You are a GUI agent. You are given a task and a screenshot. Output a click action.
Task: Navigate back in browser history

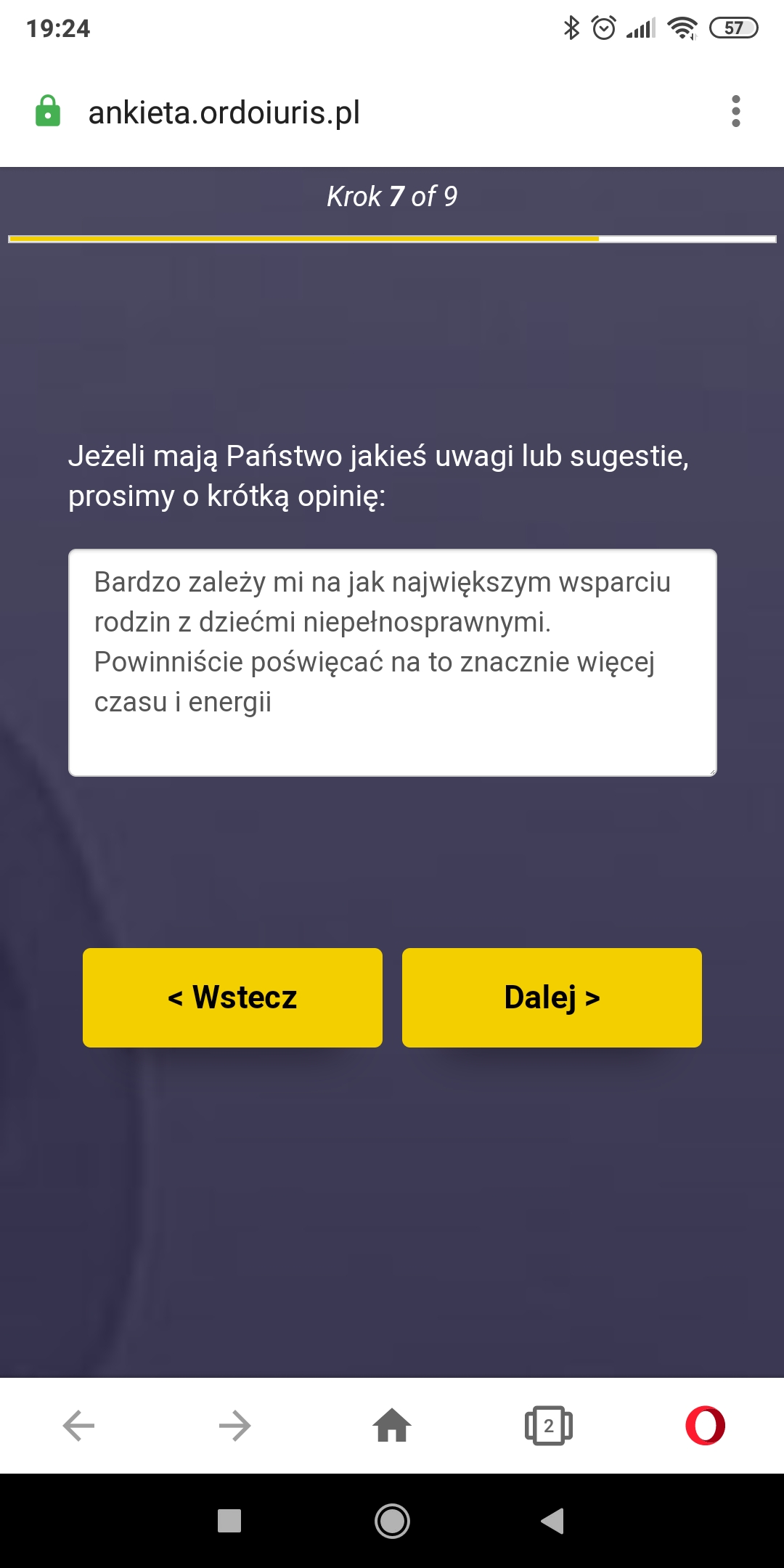click(78, 1426)
